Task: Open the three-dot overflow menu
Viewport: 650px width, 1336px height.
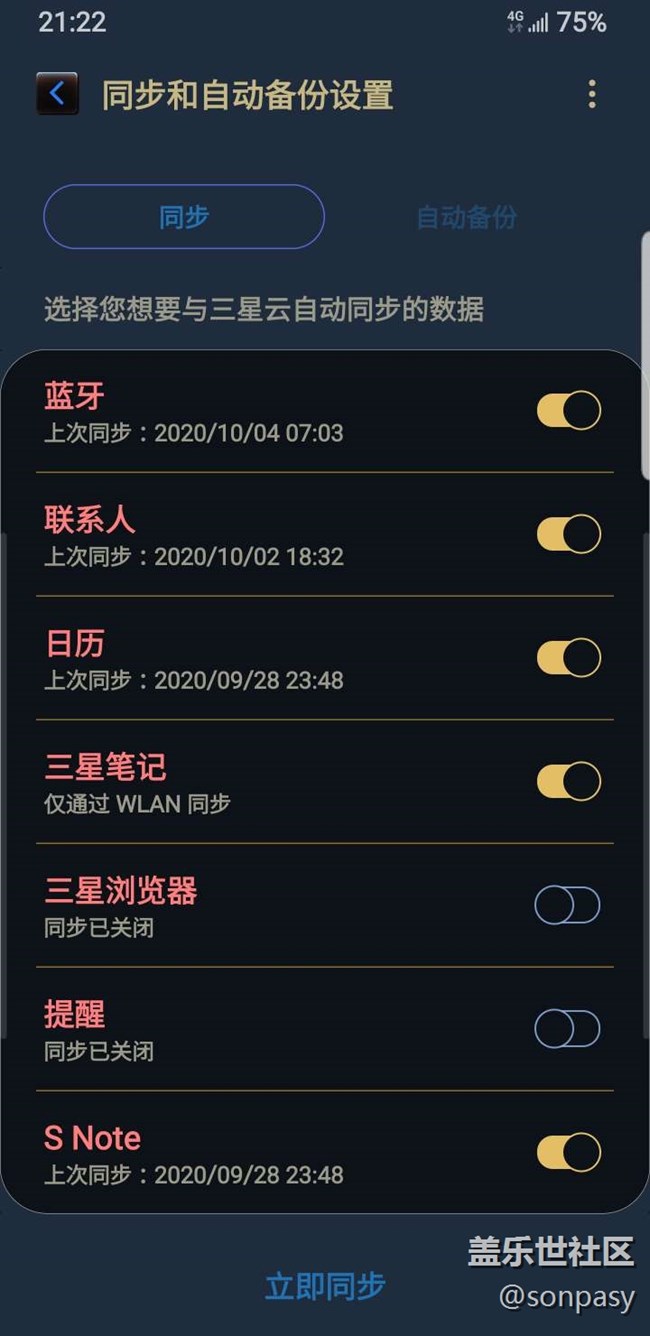Action: pos(592,95)
